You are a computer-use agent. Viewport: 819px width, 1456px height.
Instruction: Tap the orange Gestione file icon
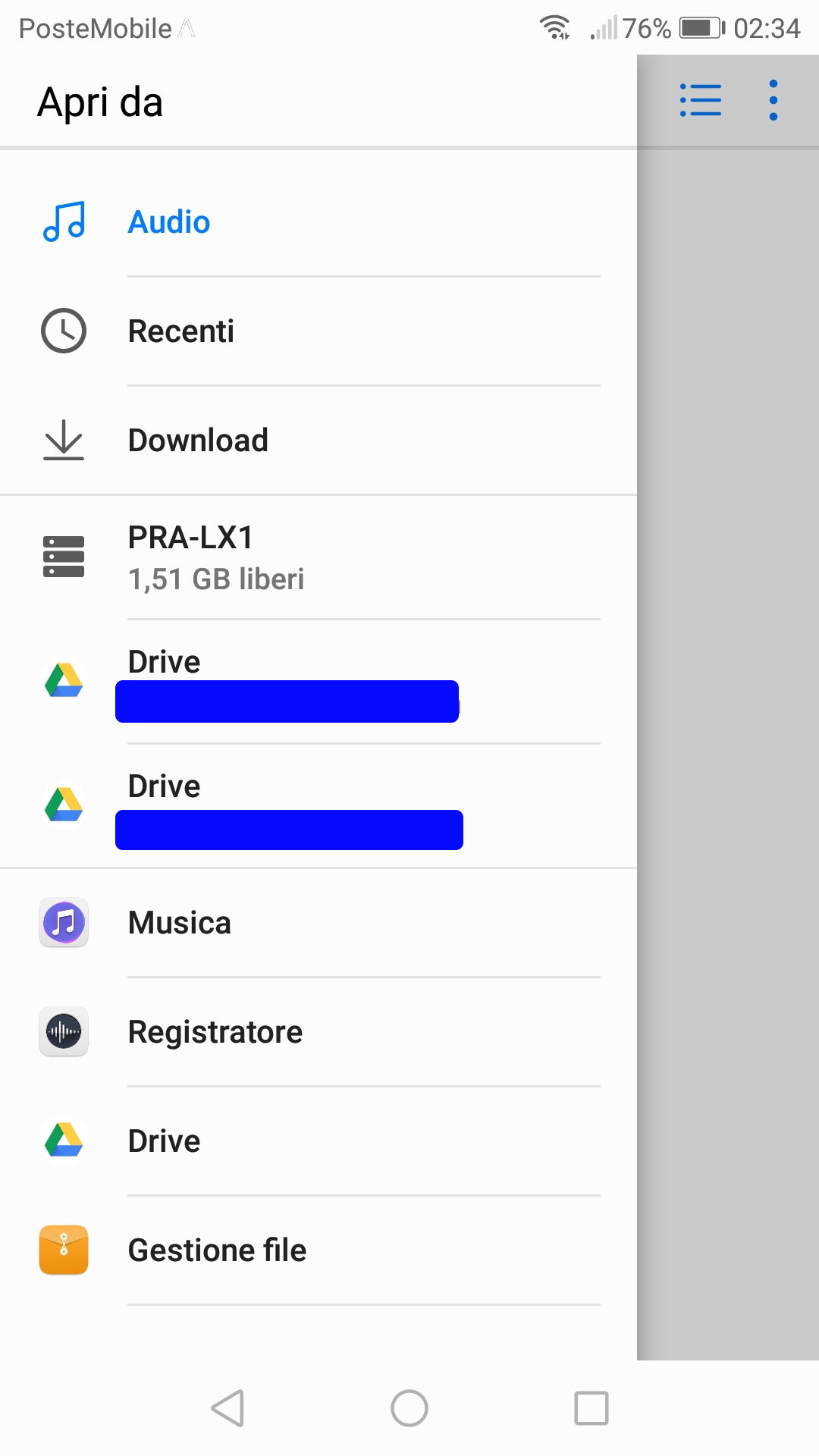(x=64, y=1250)
